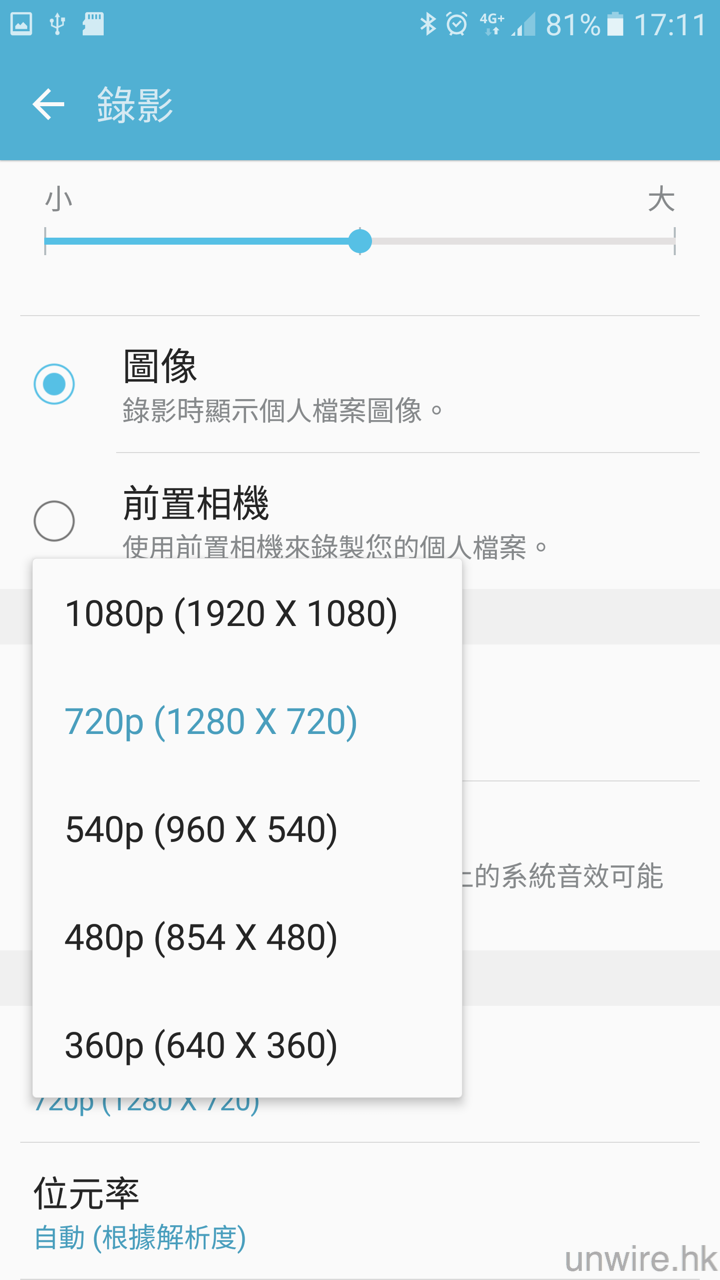
Task: Choose the 720p (1280 X 720) option
Action: pyautogui.click(x=211, y=722)
